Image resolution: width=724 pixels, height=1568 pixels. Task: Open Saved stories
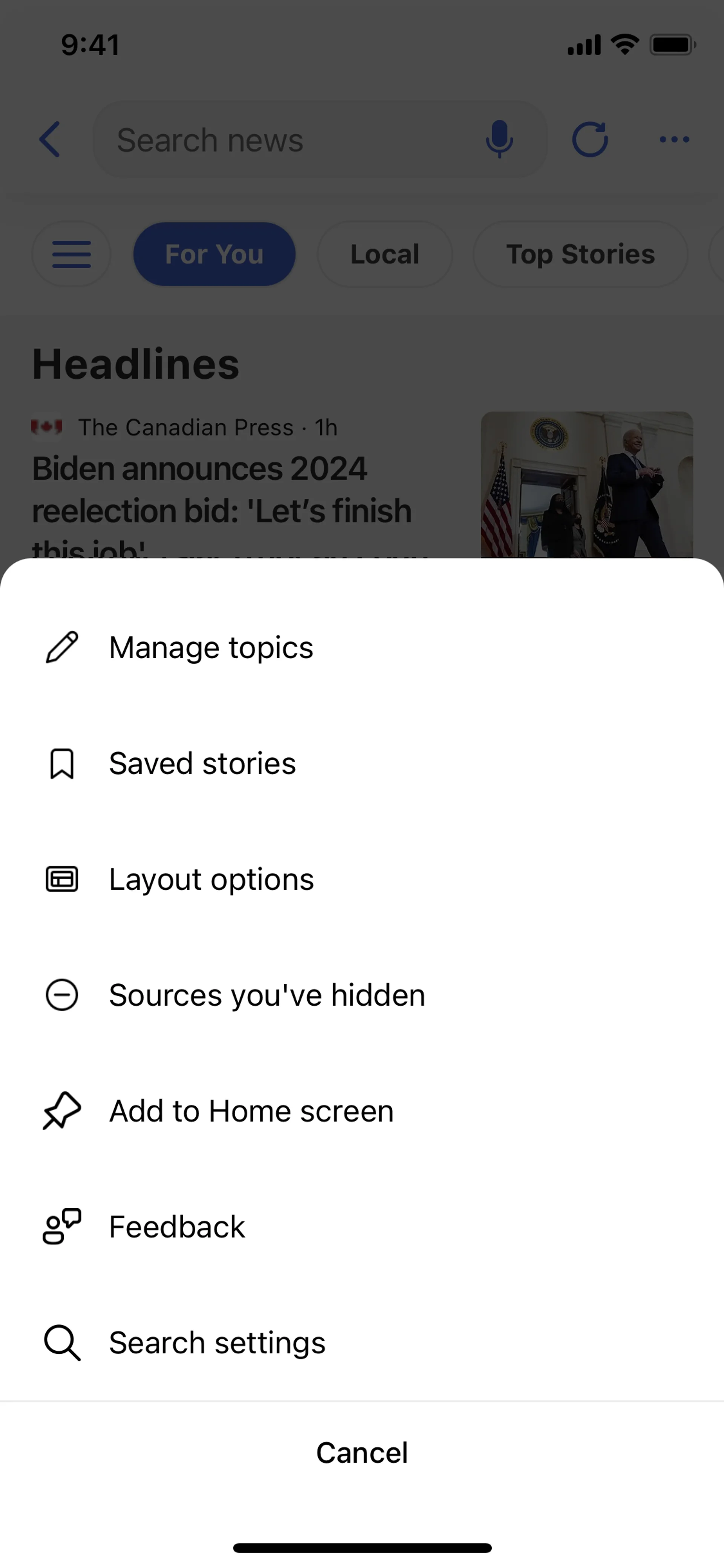point(202,763)
